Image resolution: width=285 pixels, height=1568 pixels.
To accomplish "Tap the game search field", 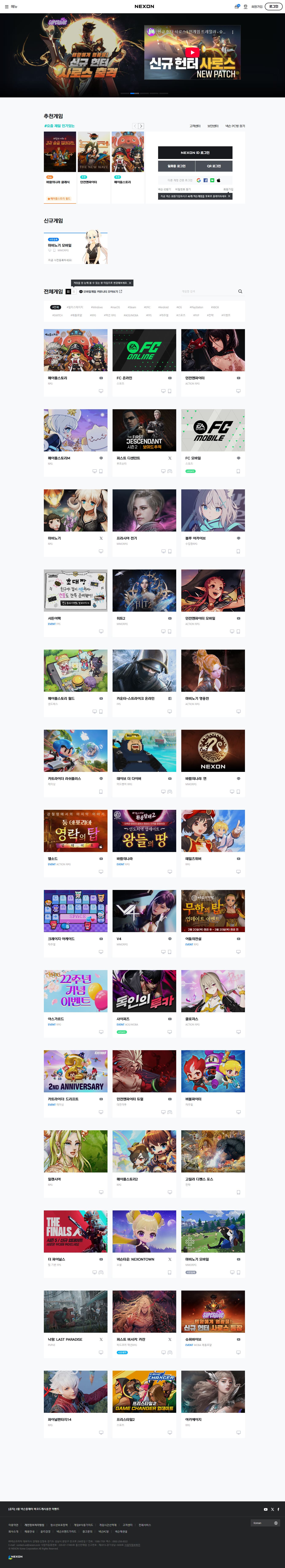I will point(207,292).
